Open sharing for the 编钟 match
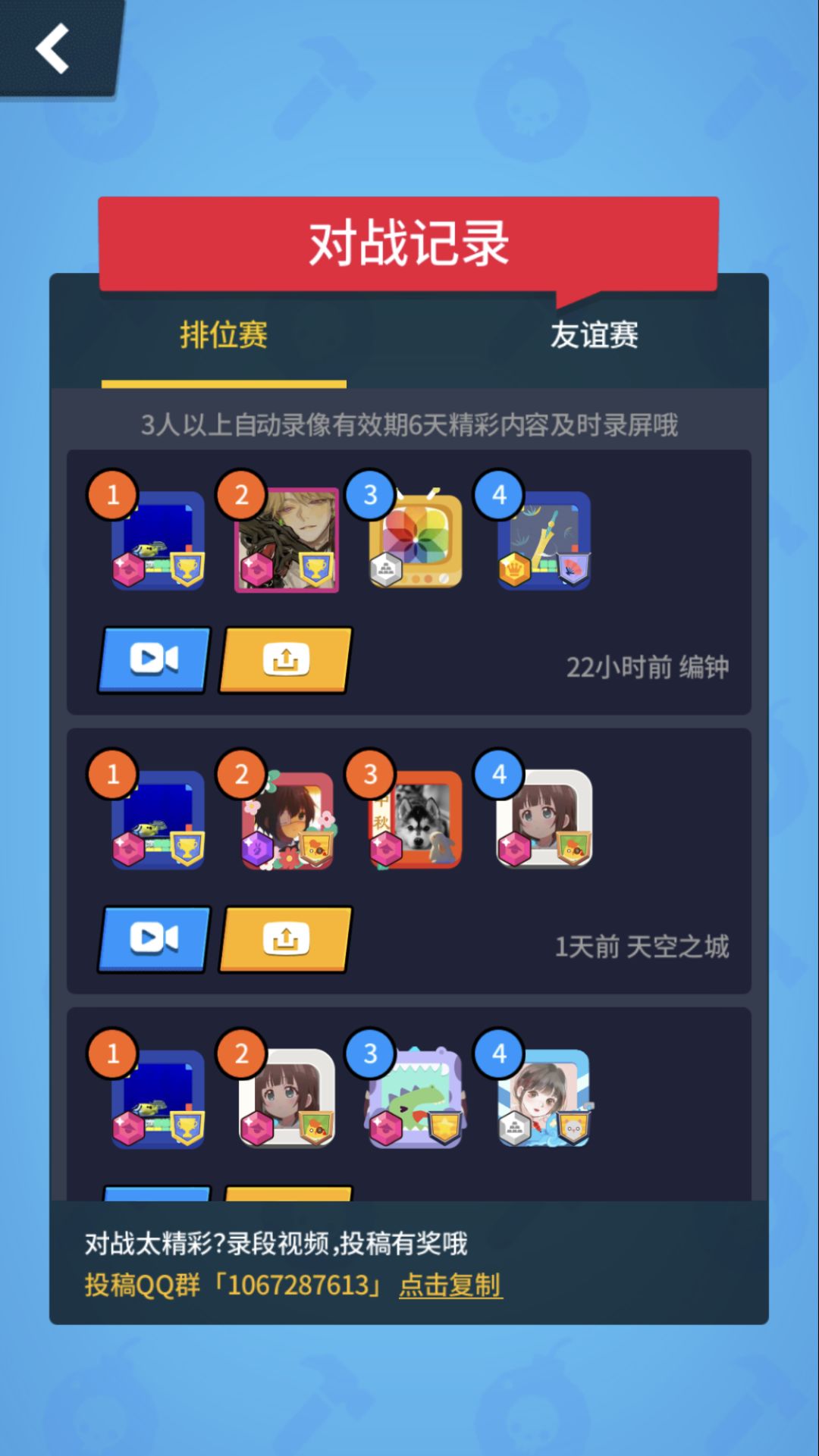This screenshot has height=1456, width=819. click(x=284, y=659)
